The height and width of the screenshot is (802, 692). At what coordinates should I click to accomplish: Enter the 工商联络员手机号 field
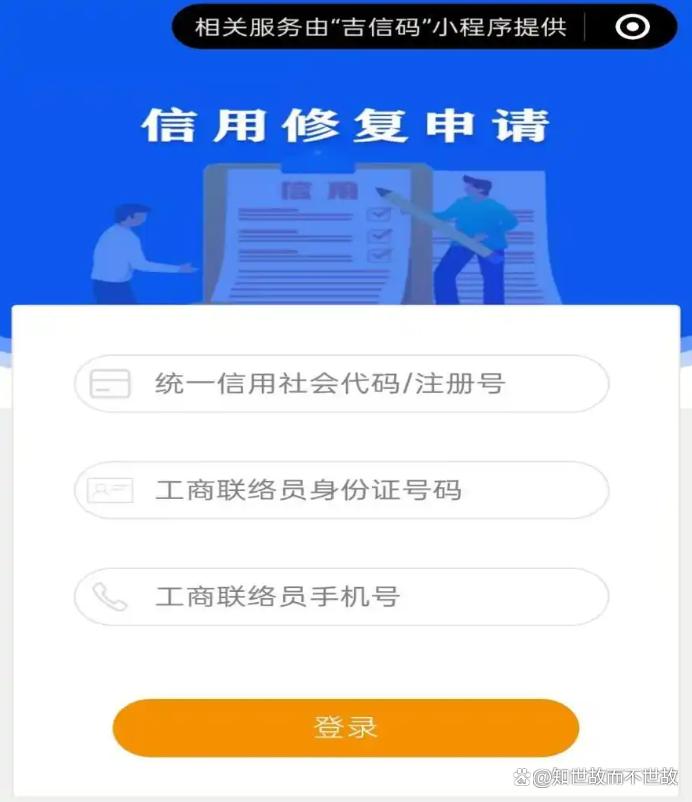(342, 597)
